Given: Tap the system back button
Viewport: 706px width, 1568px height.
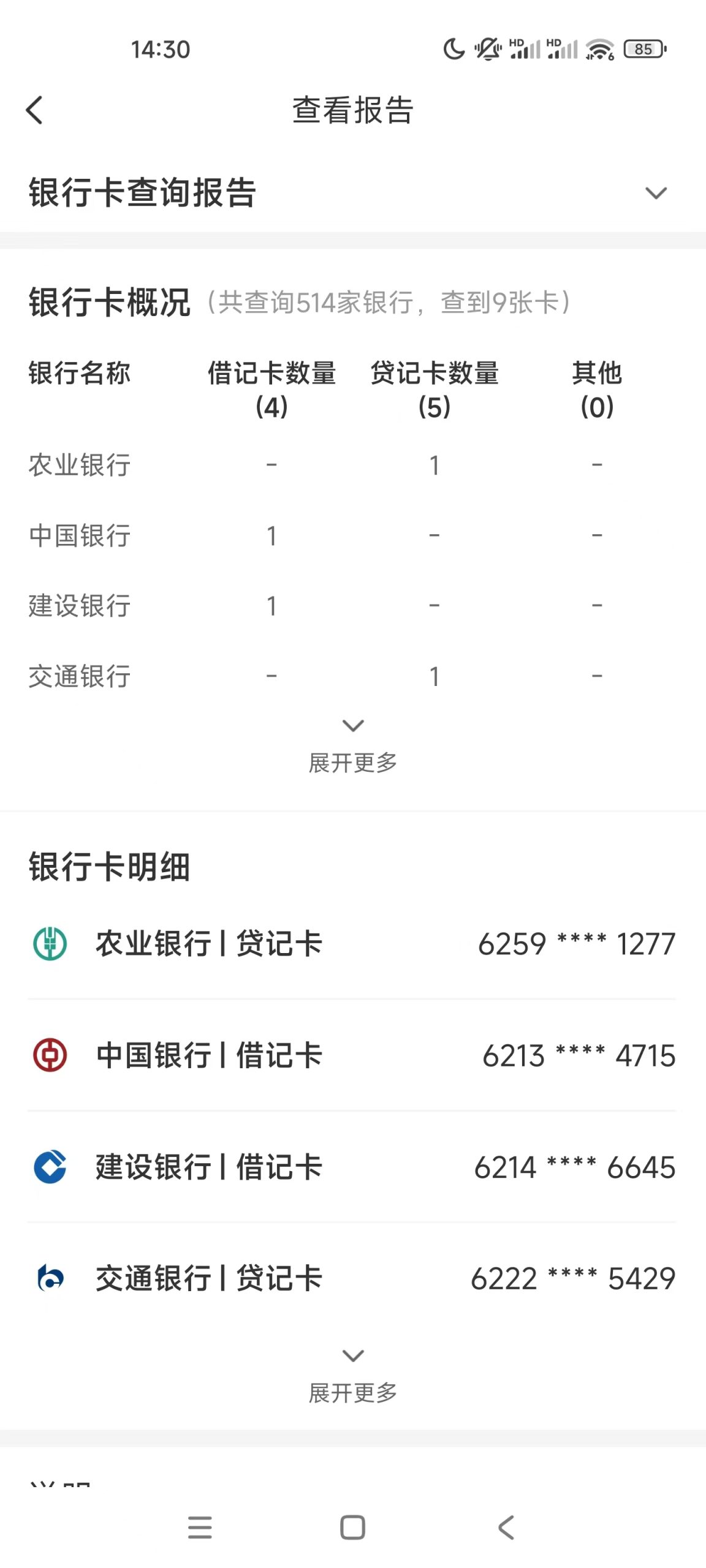Looking at the screenshot, I should coord(506,1528).
